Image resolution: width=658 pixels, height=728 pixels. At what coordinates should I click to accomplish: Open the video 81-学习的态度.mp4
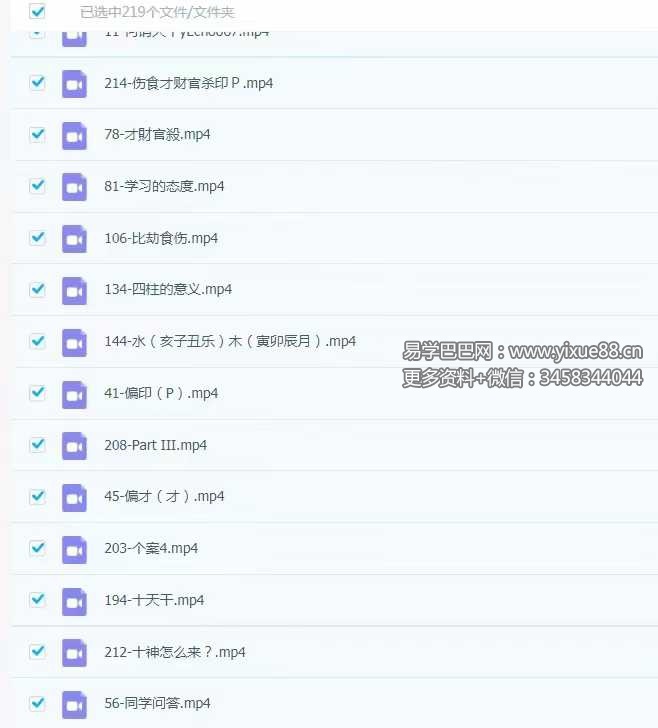tap(164, 186)
